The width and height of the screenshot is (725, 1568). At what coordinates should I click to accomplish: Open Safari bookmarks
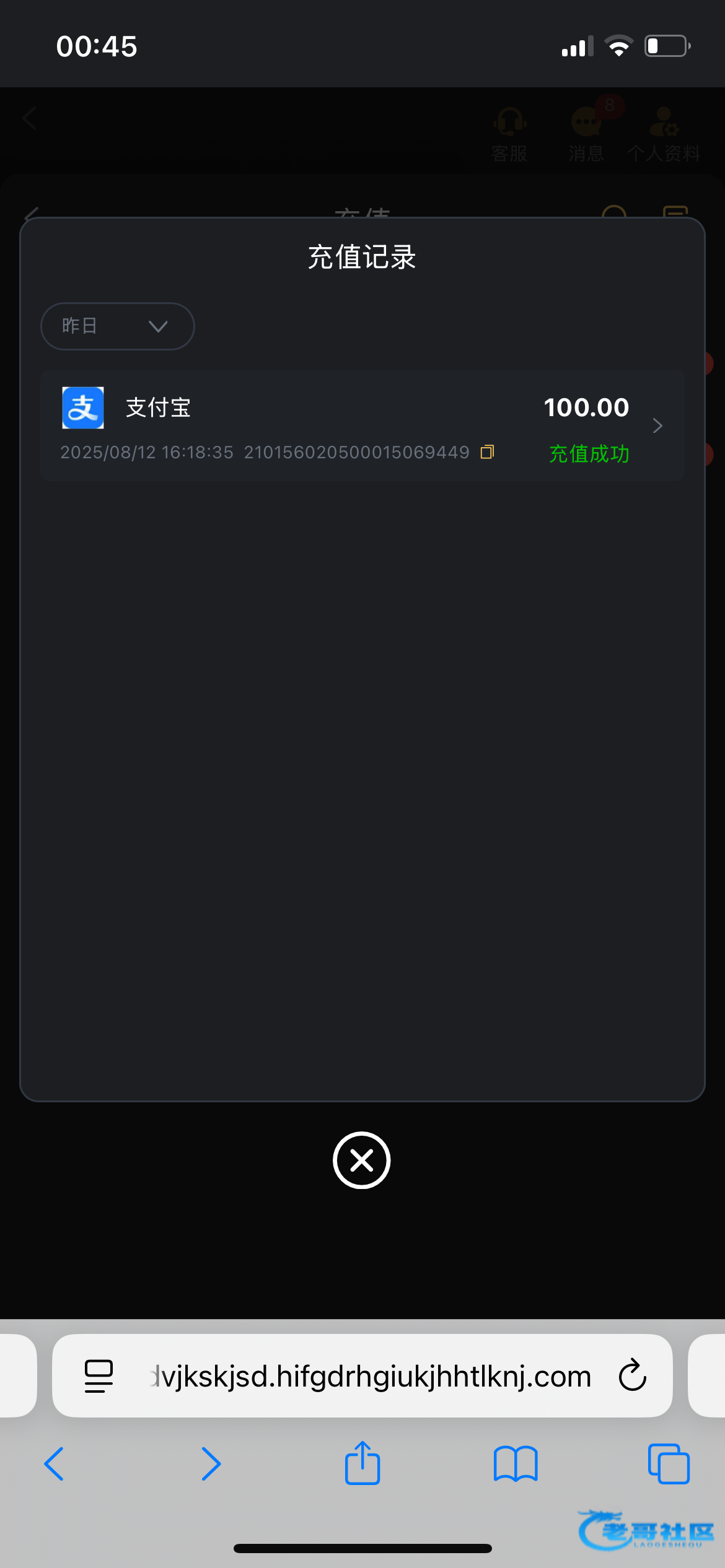516,1464
